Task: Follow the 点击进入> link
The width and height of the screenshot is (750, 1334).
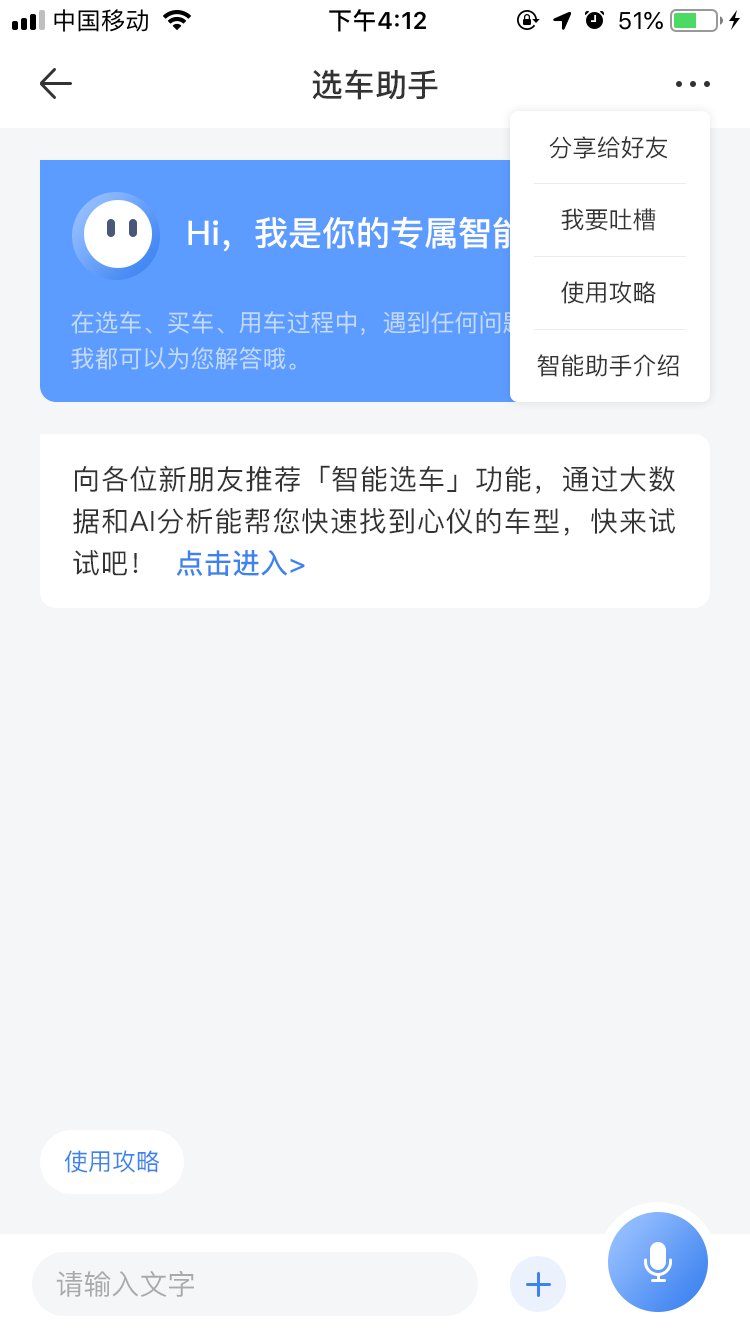Action: pyautogui.click(x=241, y=564)
